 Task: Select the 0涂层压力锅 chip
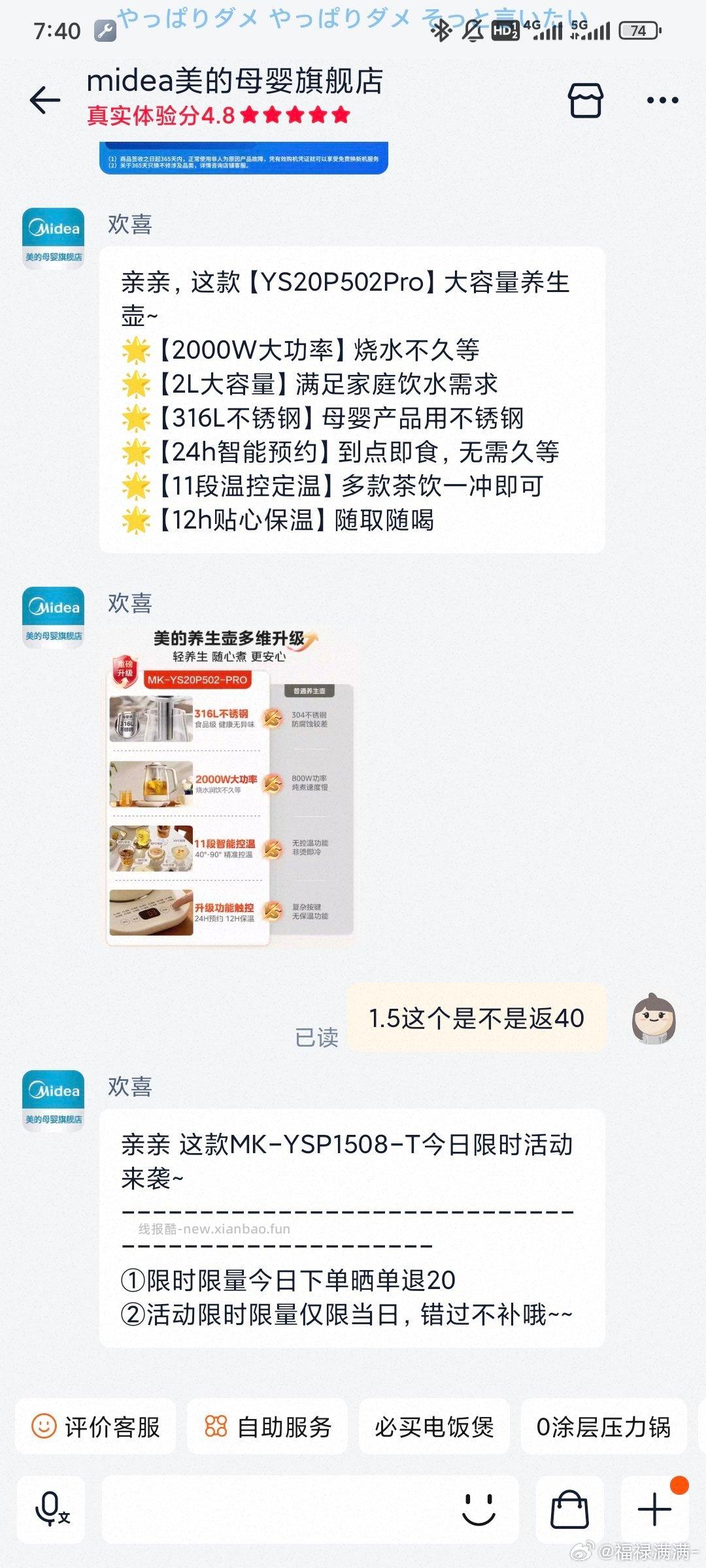[x=603, y=1427]
